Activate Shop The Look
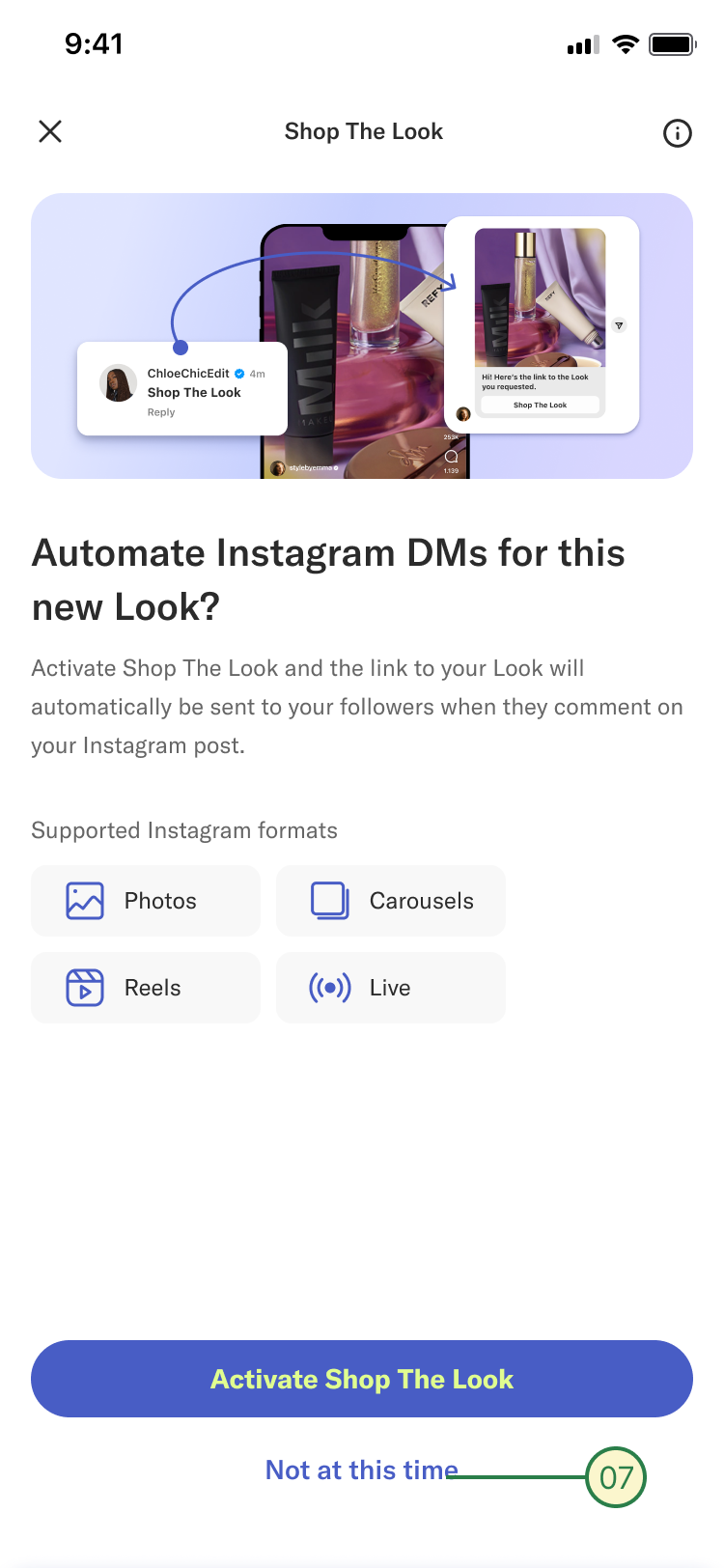Image resolution: width=724 pixels, height=1568 pixels. tap(362, 1379)
